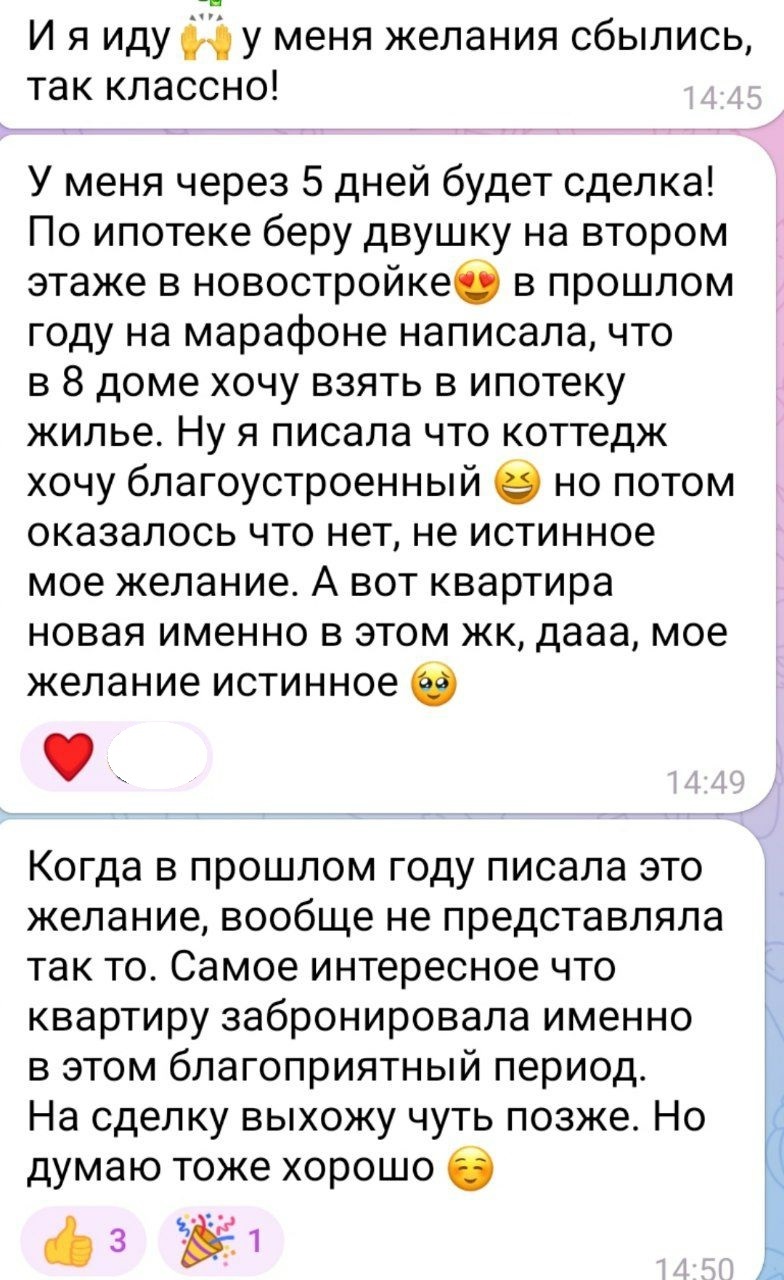Add thumbs-up reaction showing 3
Screen dimensions: 784x1280
pyautogui.click(x=84, y=1243)
